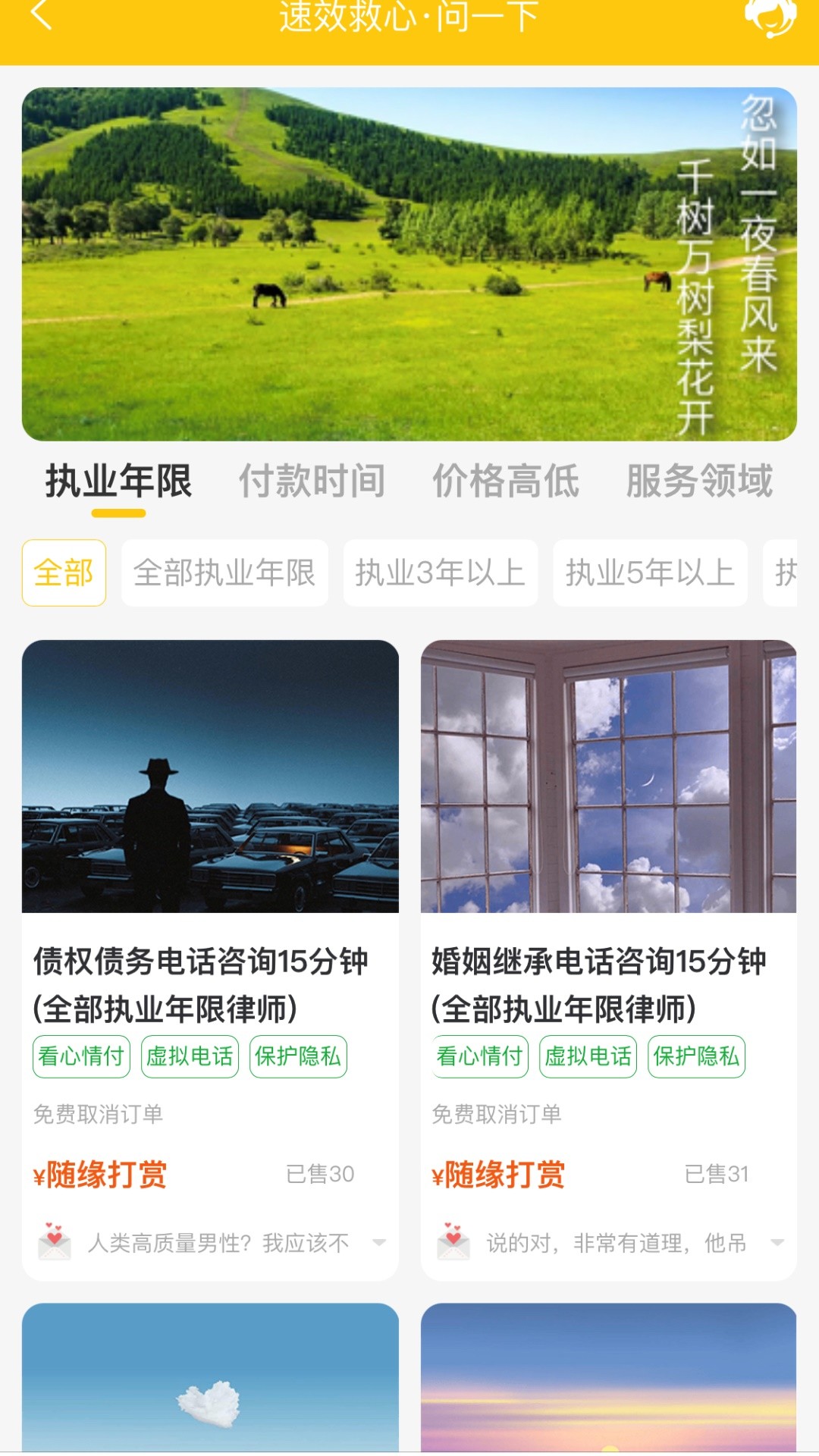The height and width of the screenshot is (1456, 819).
Task: Select the 全部执业年限 filter chip
Action: pyautogui.click(x=224, y=573)
